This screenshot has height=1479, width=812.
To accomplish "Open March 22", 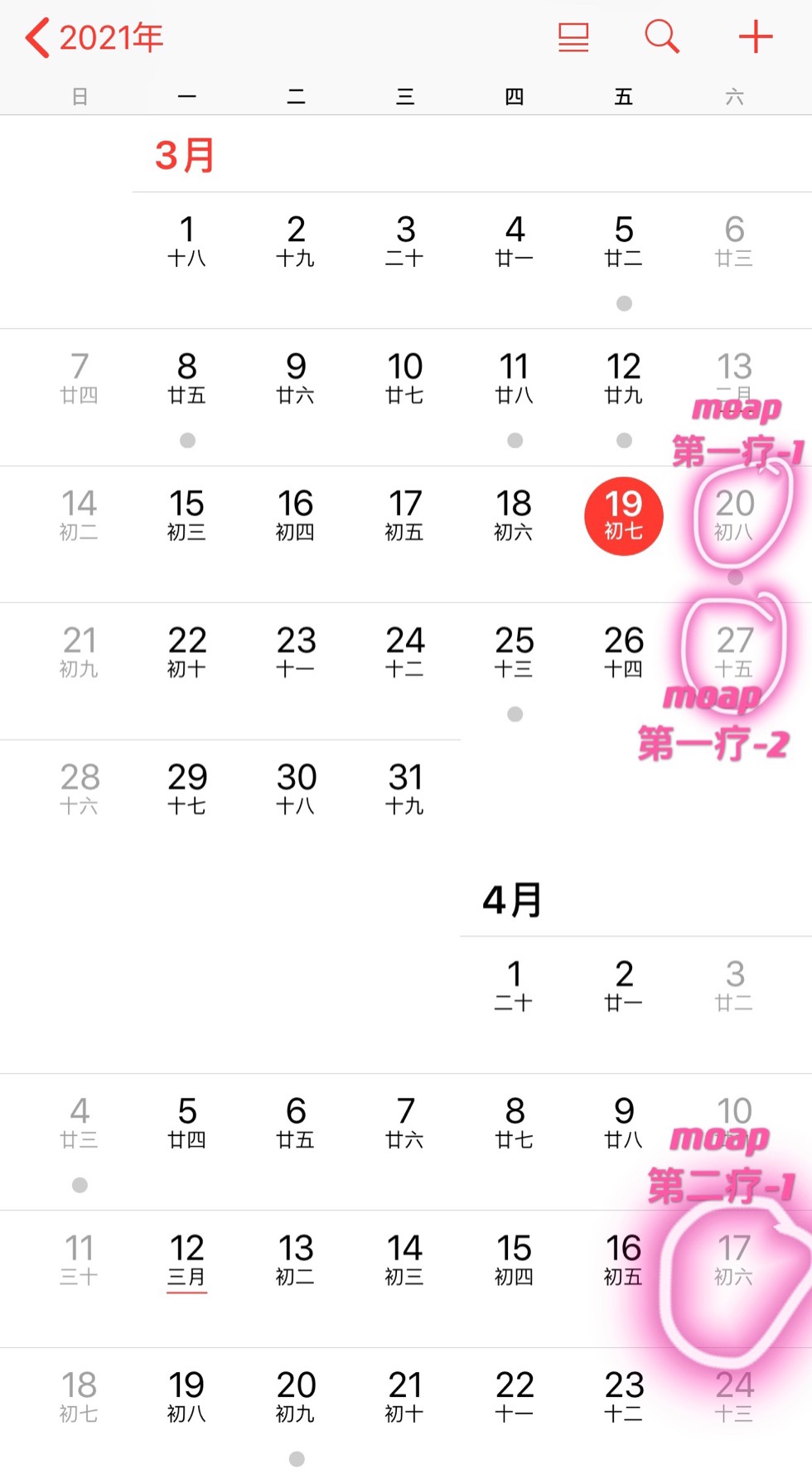I will [187, 652].
